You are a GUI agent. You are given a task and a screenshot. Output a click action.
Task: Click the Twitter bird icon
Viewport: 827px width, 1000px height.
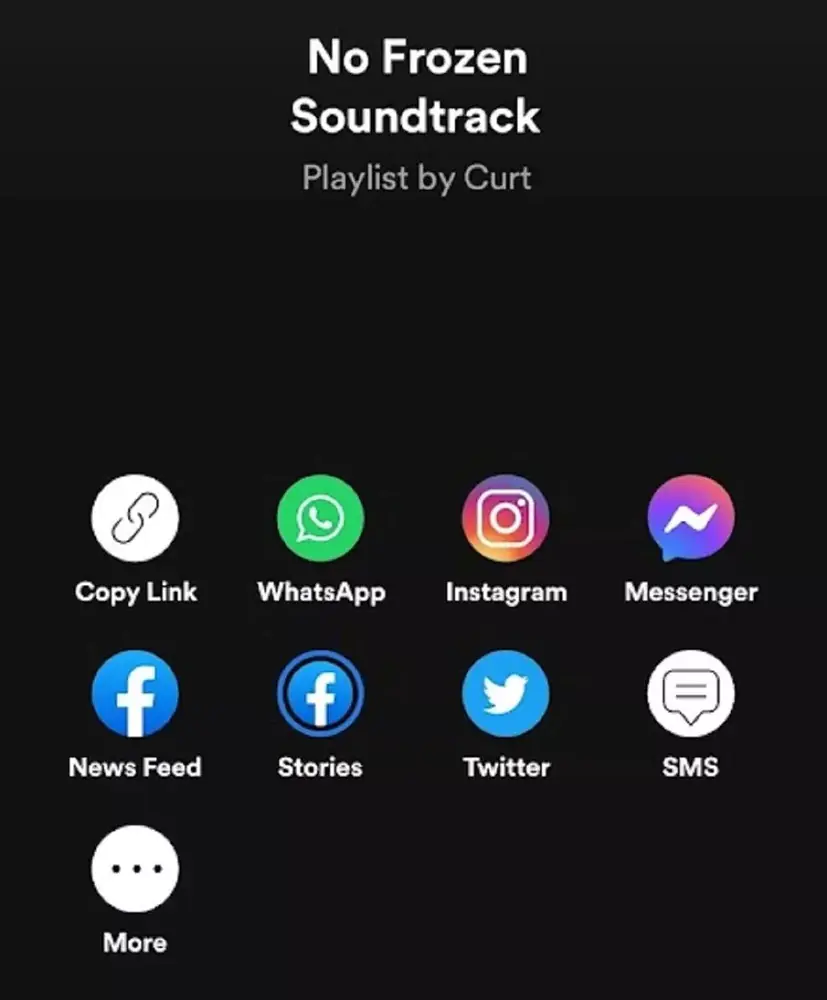coord(506,692)
